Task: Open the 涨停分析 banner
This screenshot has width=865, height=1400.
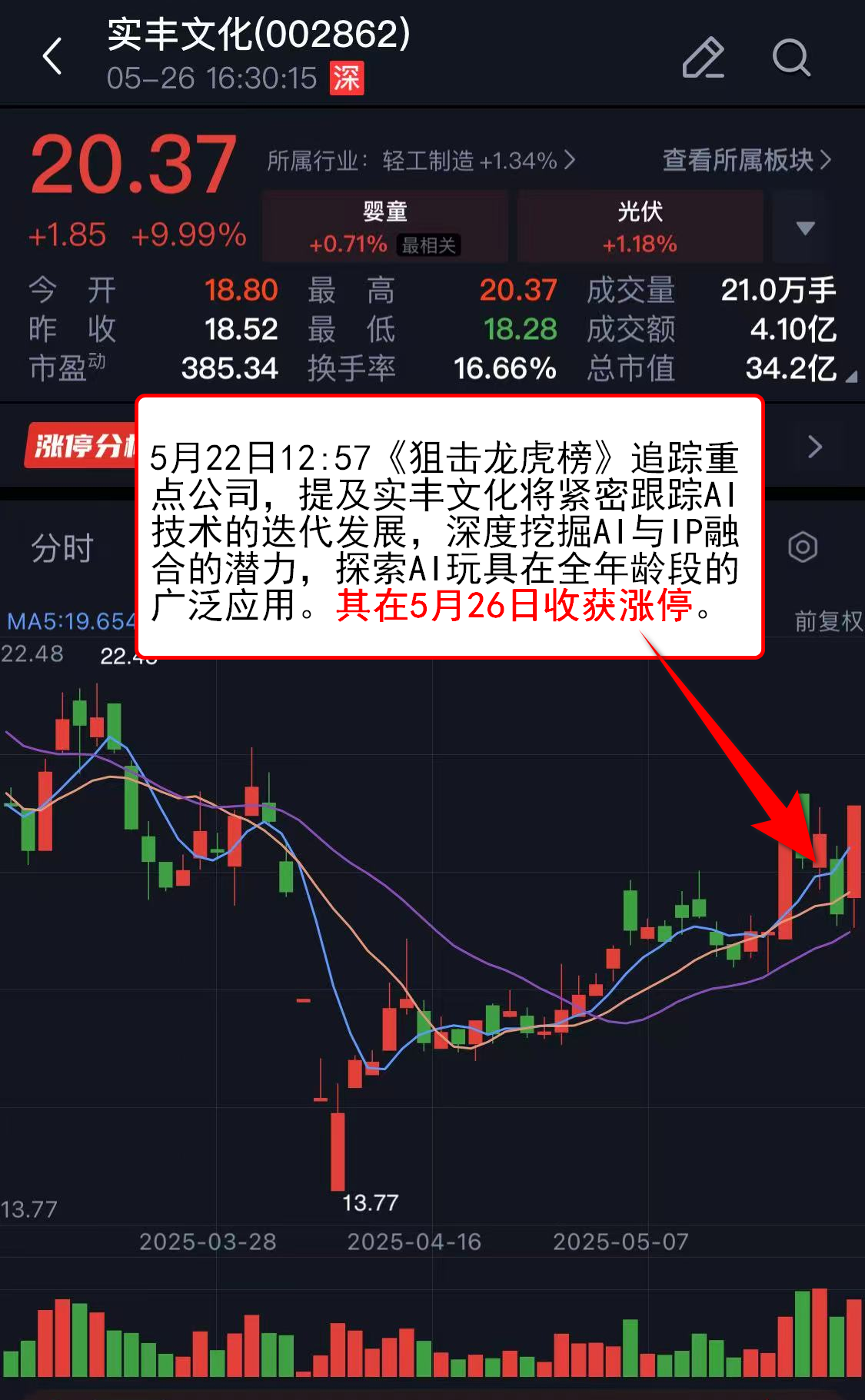Action: point(81,445)
